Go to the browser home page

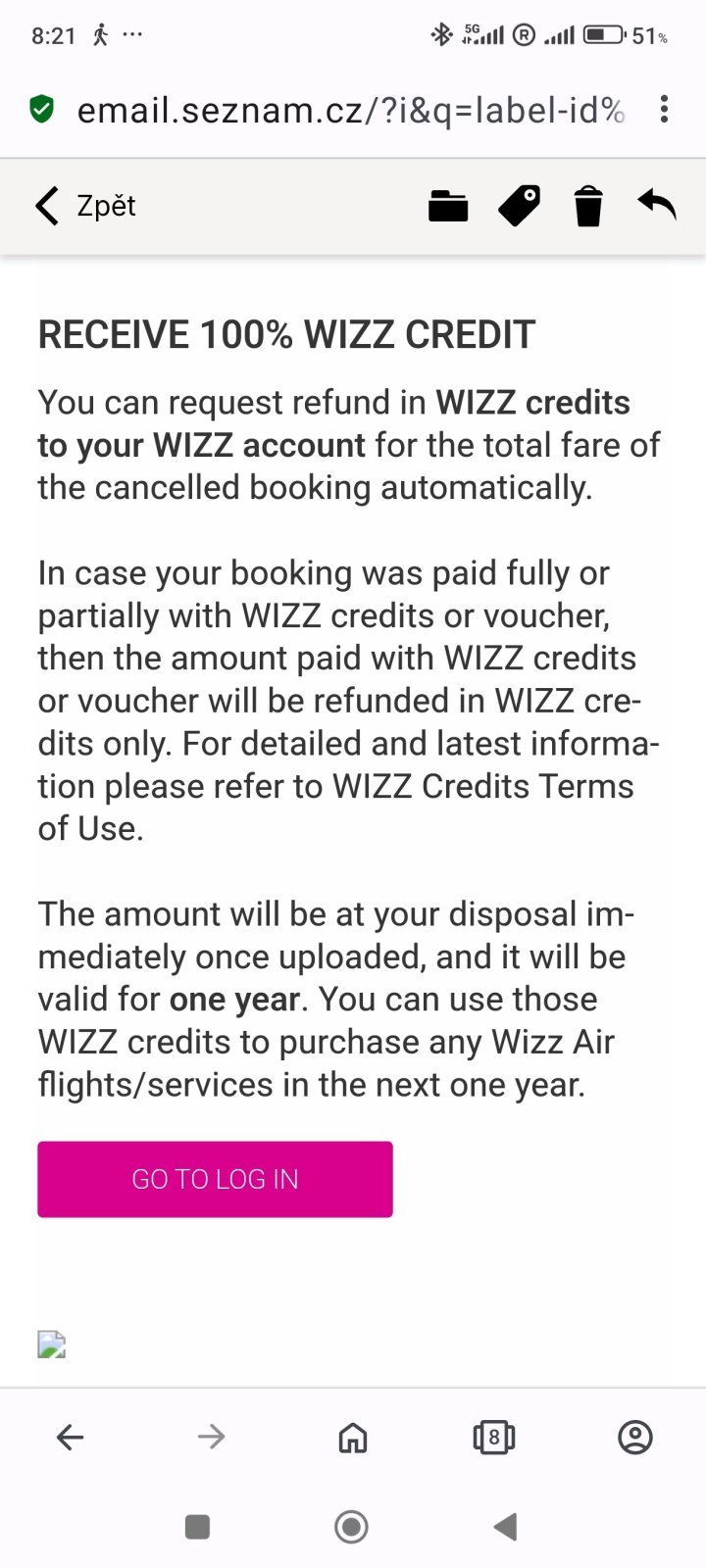(x=352, y=1438)
